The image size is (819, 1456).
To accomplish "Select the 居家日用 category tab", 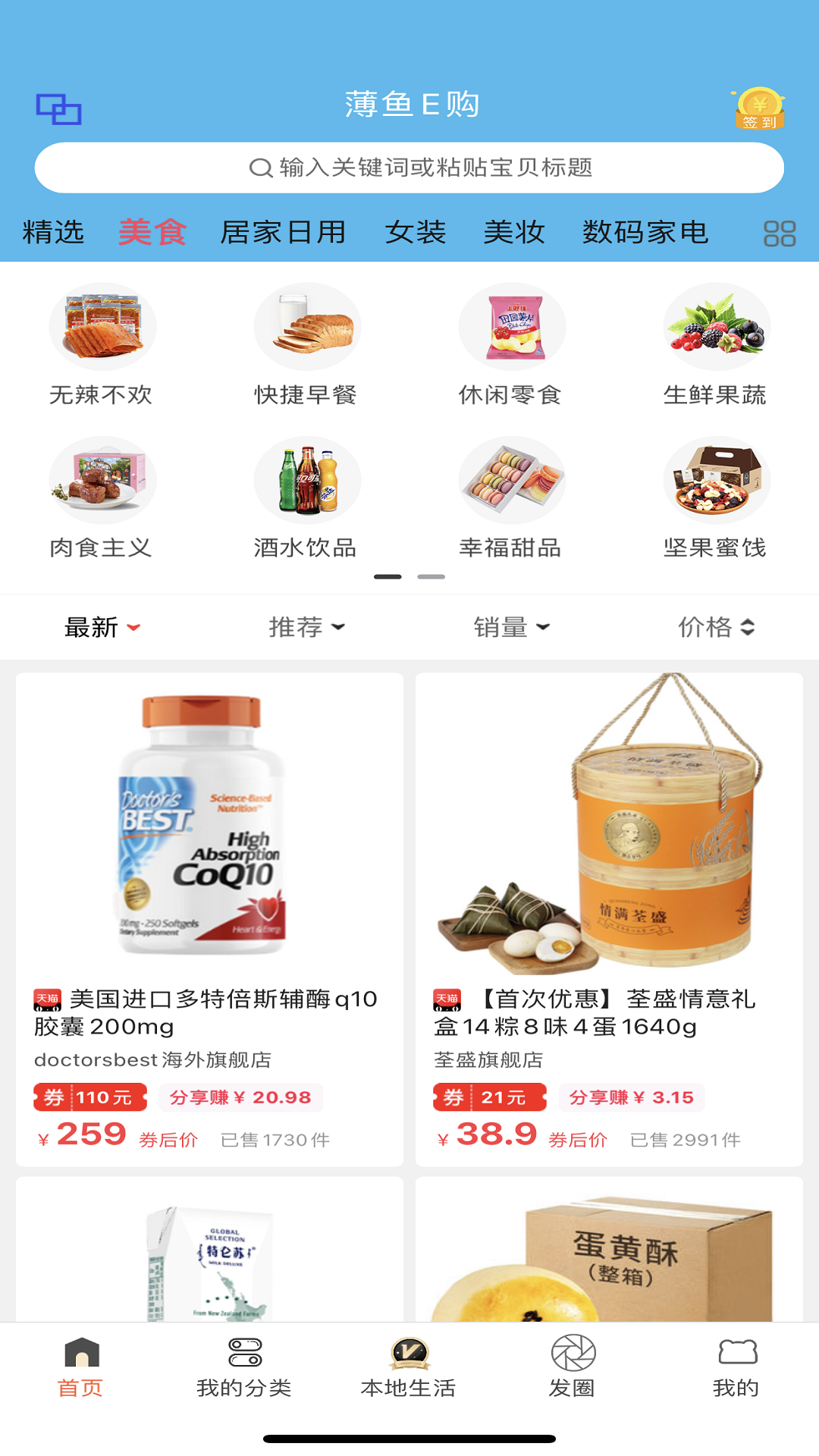I will click(283, 232).
